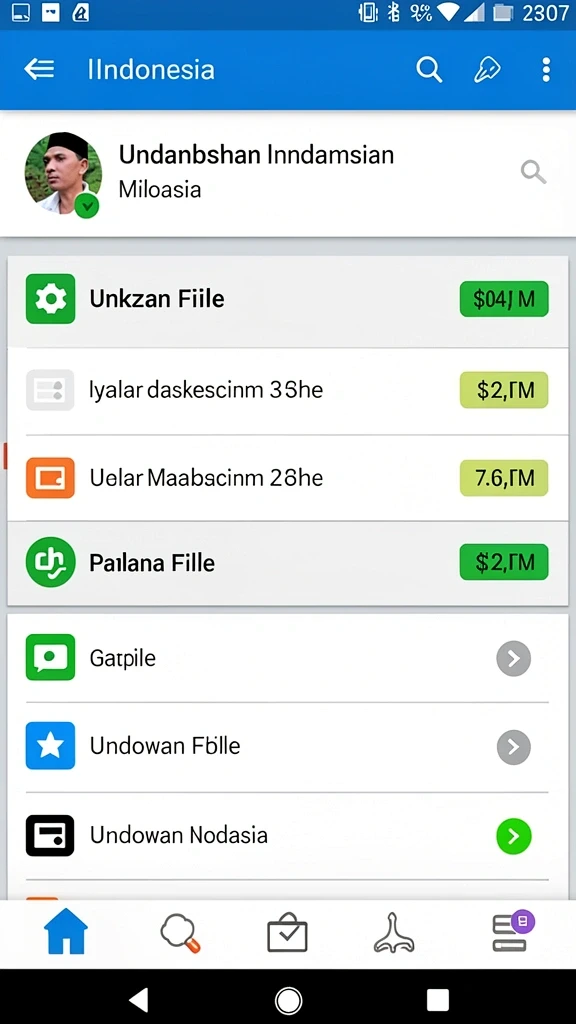Open the Unkzan Fiile row
This screenshot has height=1024, width=576.
coord(287,300)
